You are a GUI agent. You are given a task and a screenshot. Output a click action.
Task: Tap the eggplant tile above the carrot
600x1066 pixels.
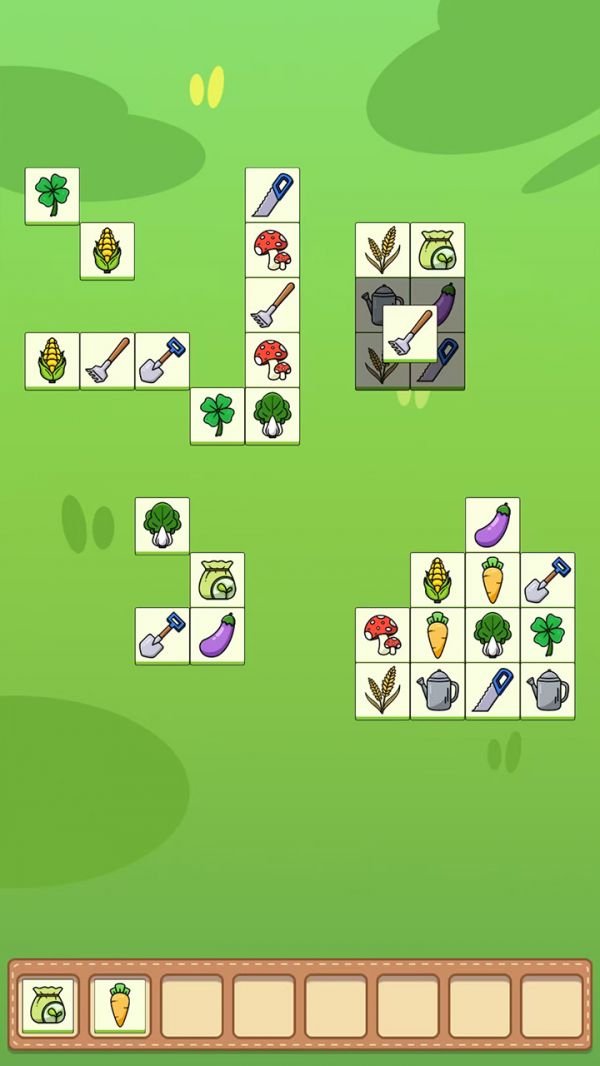tap(492, 524)
